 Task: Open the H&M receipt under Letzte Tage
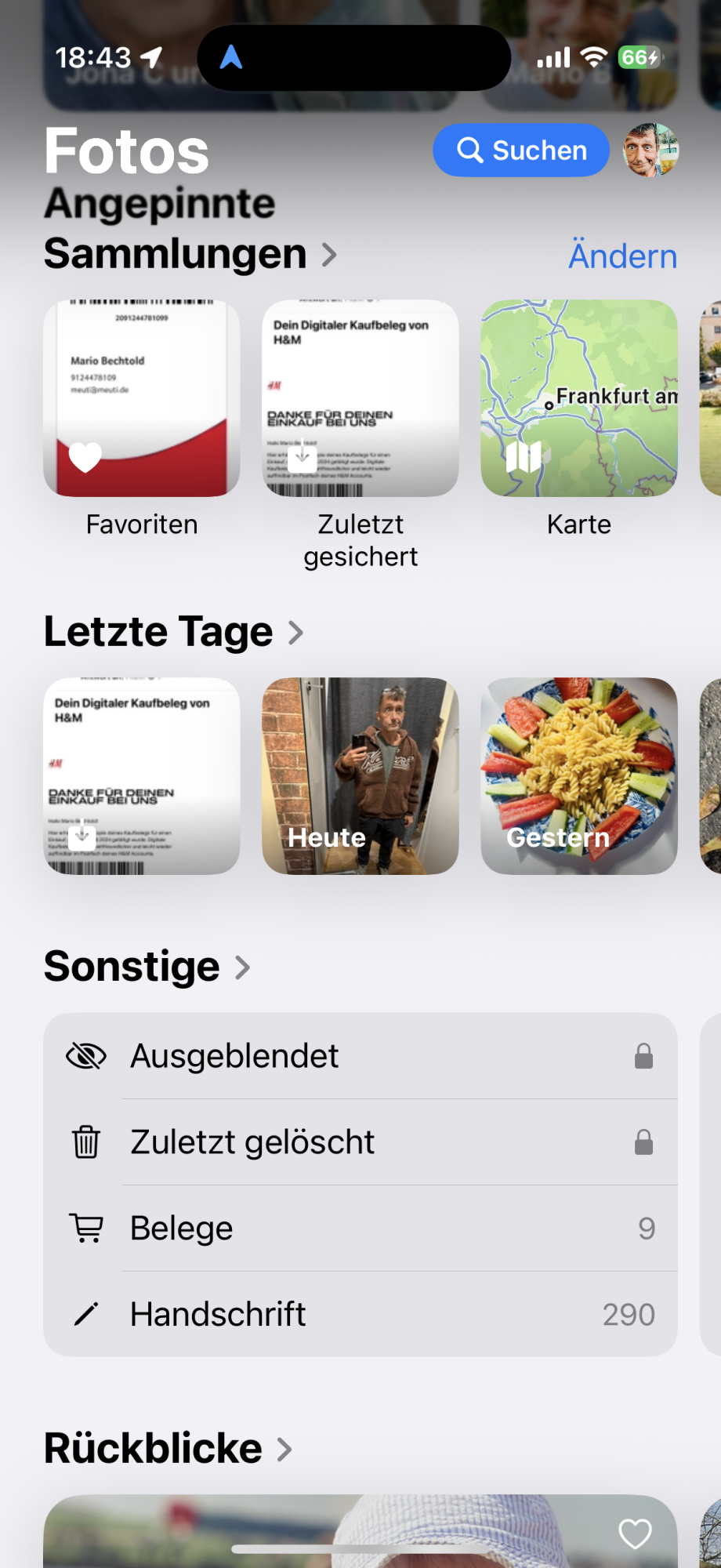(142, 776)
